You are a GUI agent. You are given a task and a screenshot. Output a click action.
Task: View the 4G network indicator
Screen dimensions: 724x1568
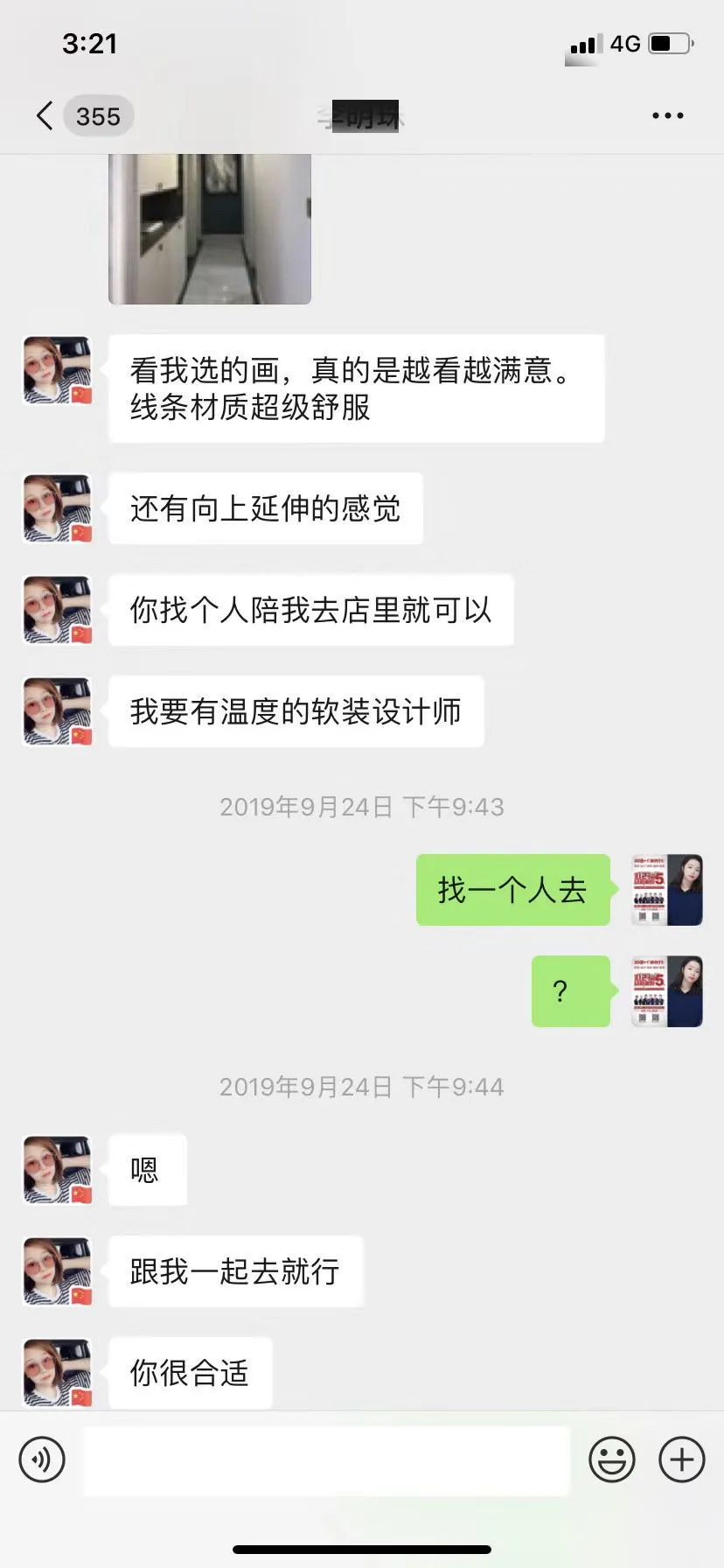[x=624, y=42]
